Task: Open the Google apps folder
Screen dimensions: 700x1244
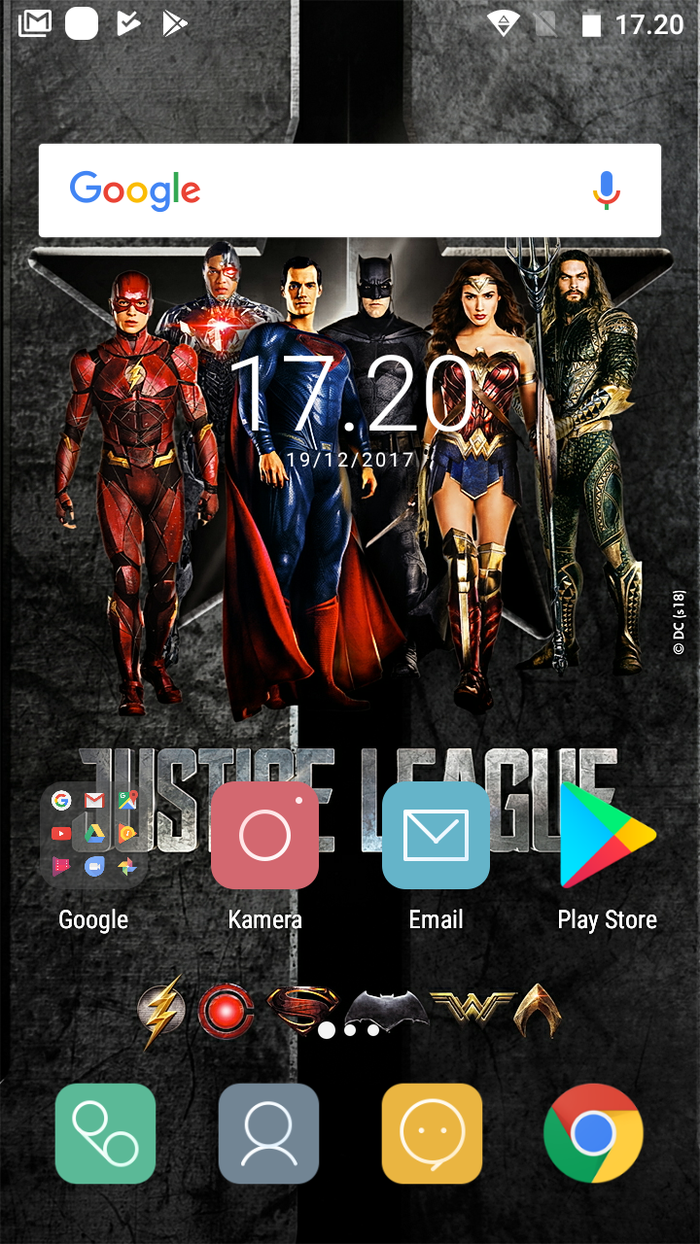Action: pos(93,834)
